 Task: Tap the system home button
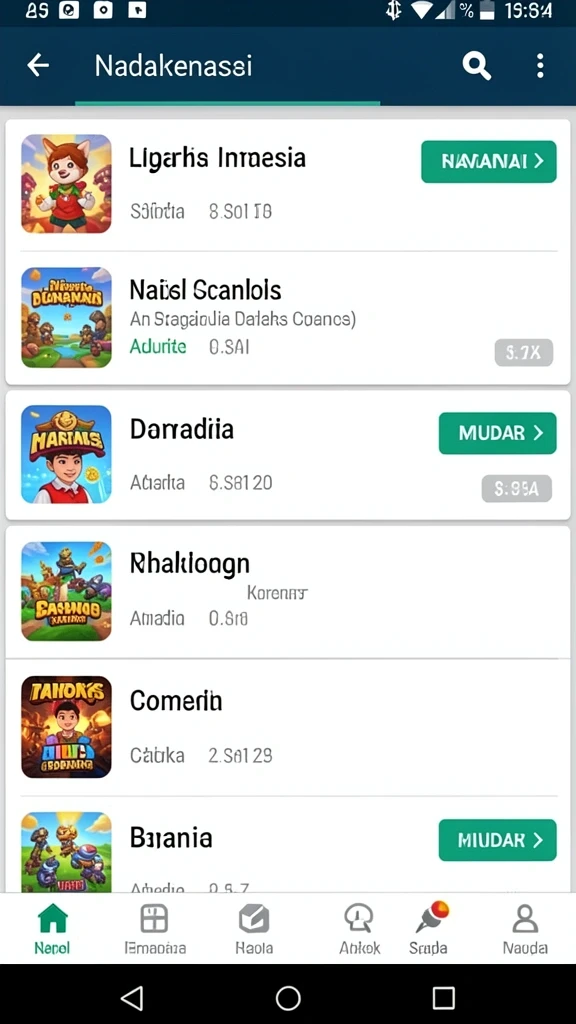pyautogui.click(x=288, y=997)
